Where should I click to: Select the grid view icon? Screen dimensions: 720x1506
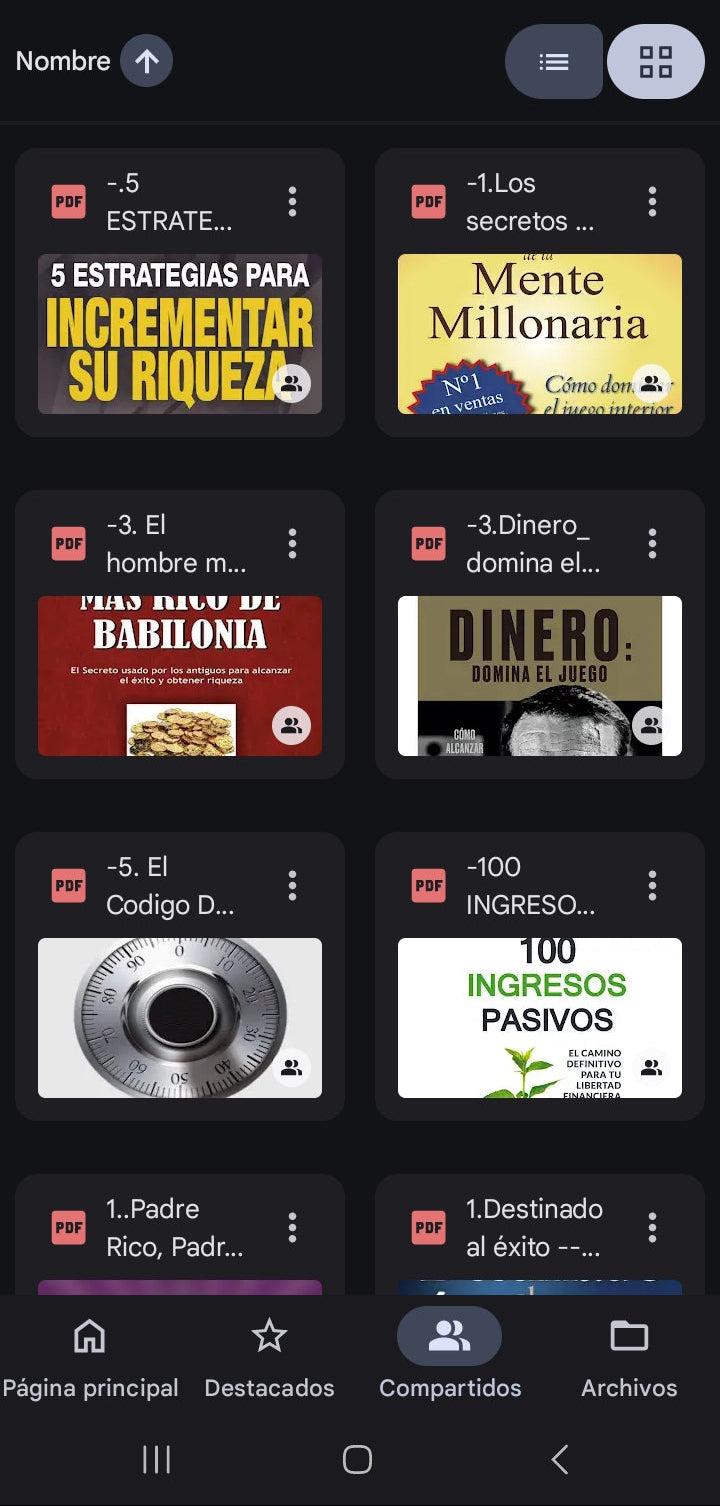pyautogui.click(x=655, y=61)
